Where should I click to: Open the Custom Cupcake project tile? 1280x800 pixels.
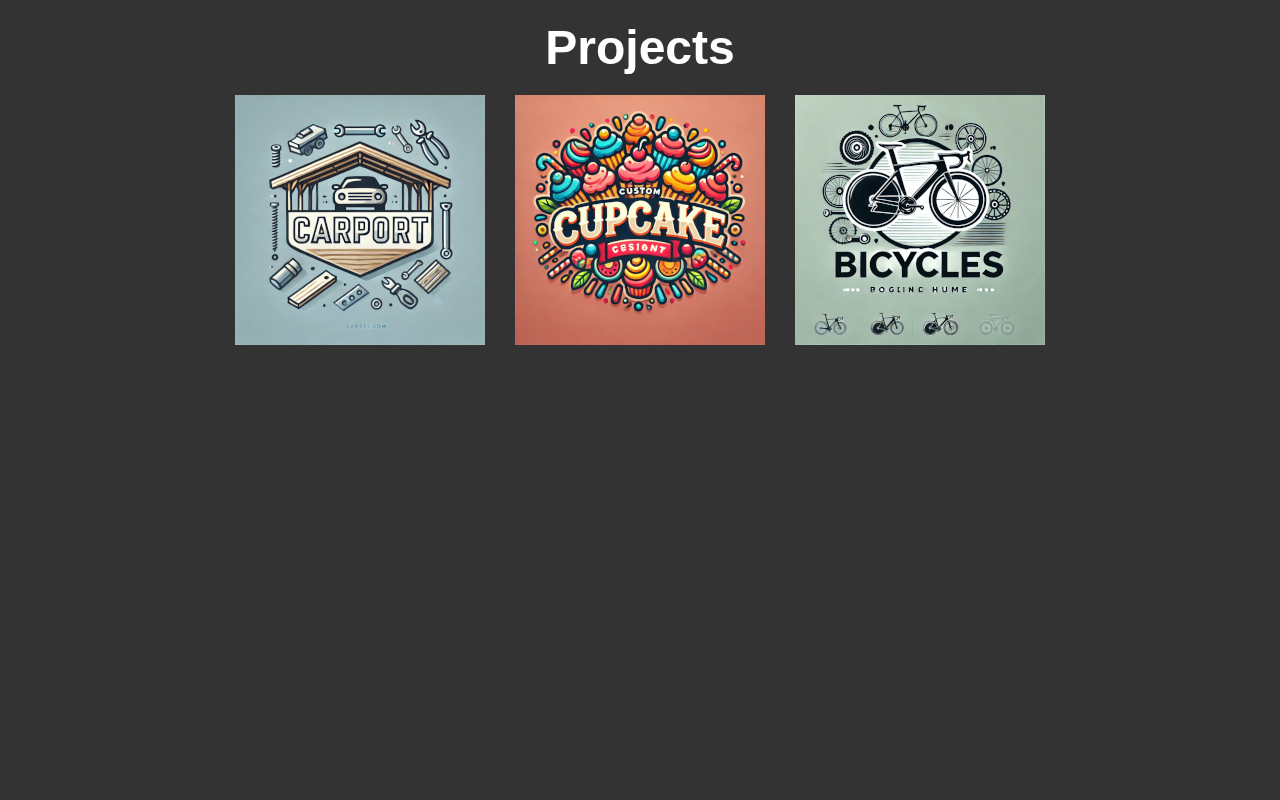(640, 220)
